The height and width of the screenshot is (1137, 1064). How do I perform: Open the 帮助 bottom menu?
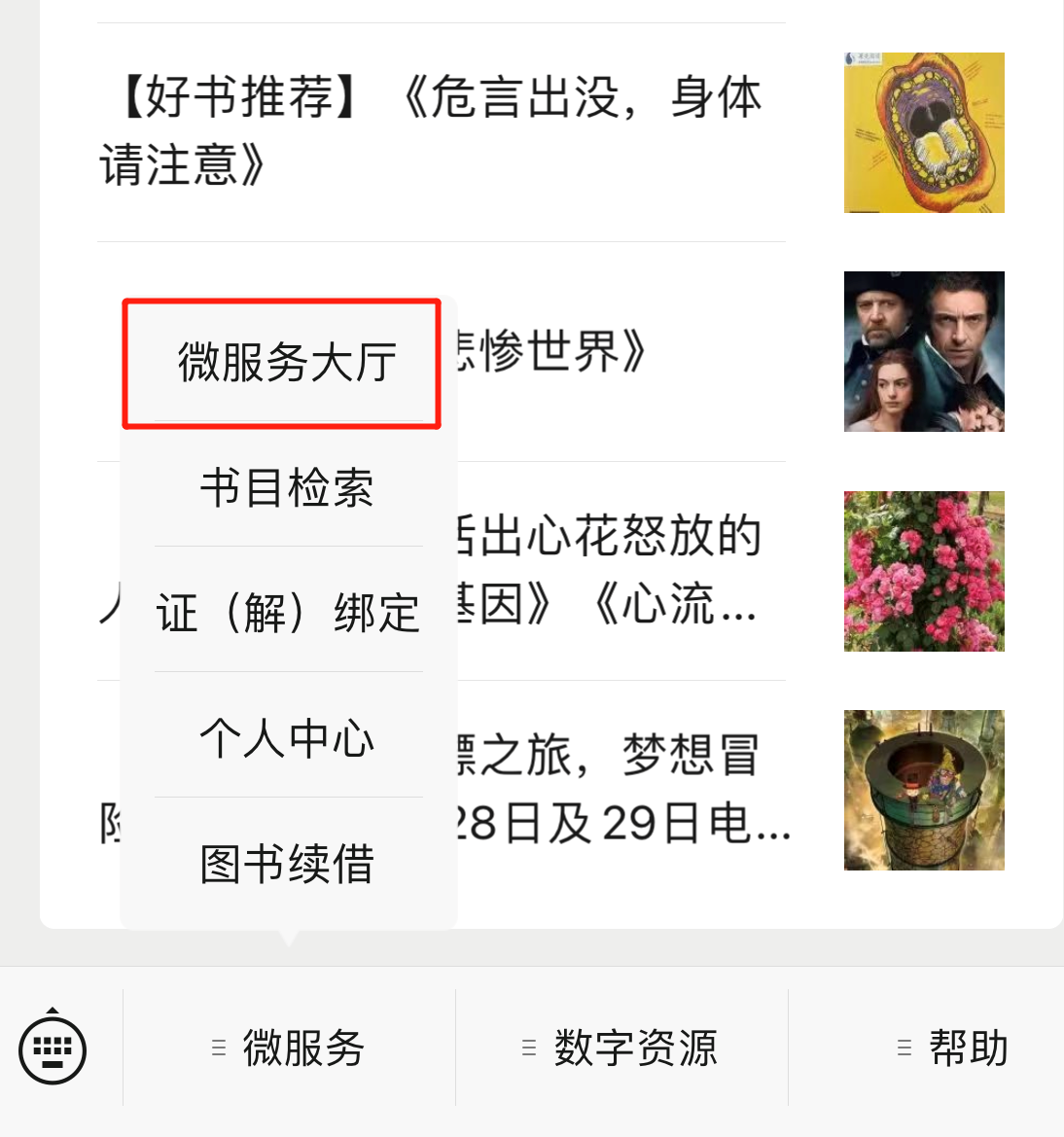tap(953, 1048)
